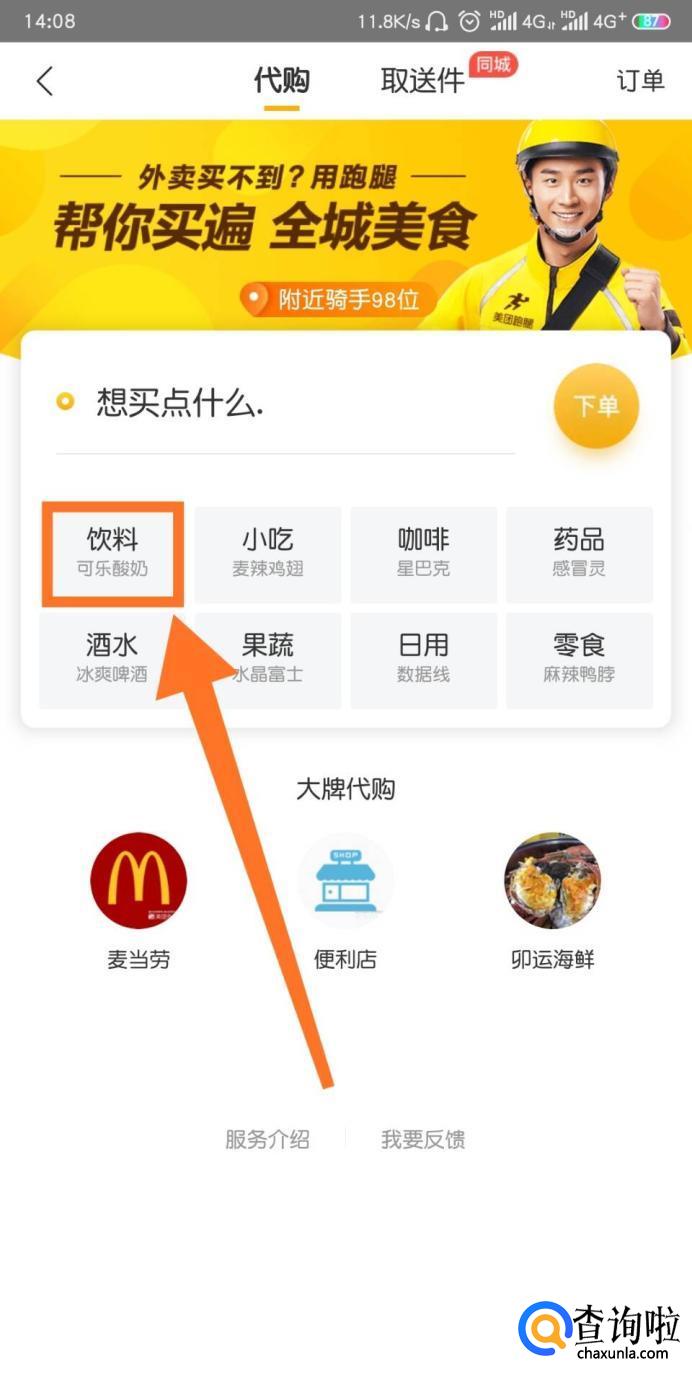Go back using the top-left arrow

pyautogui.click(x=44, y=81)
